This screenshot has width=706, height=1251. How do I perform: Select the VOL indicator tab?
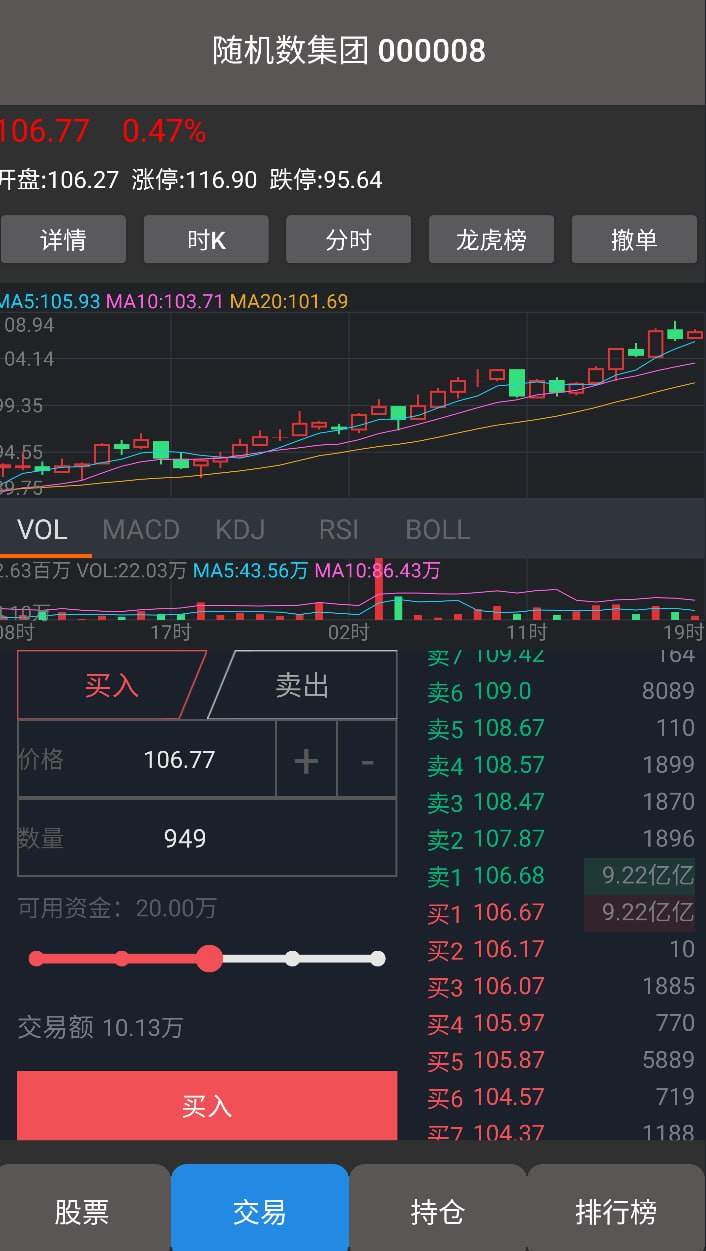pos(42,529)
